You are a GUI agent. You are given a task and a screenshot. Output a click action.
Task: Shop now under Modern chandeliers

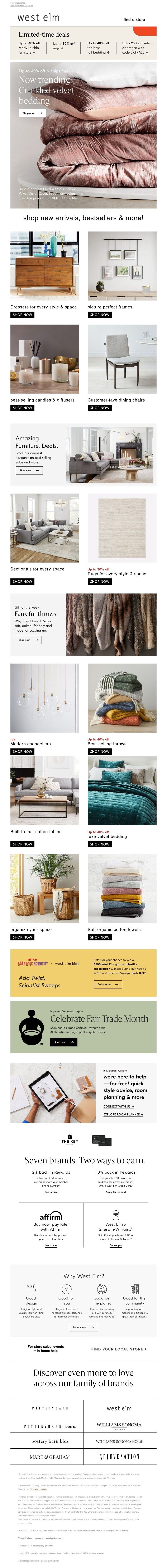[23, 751]
